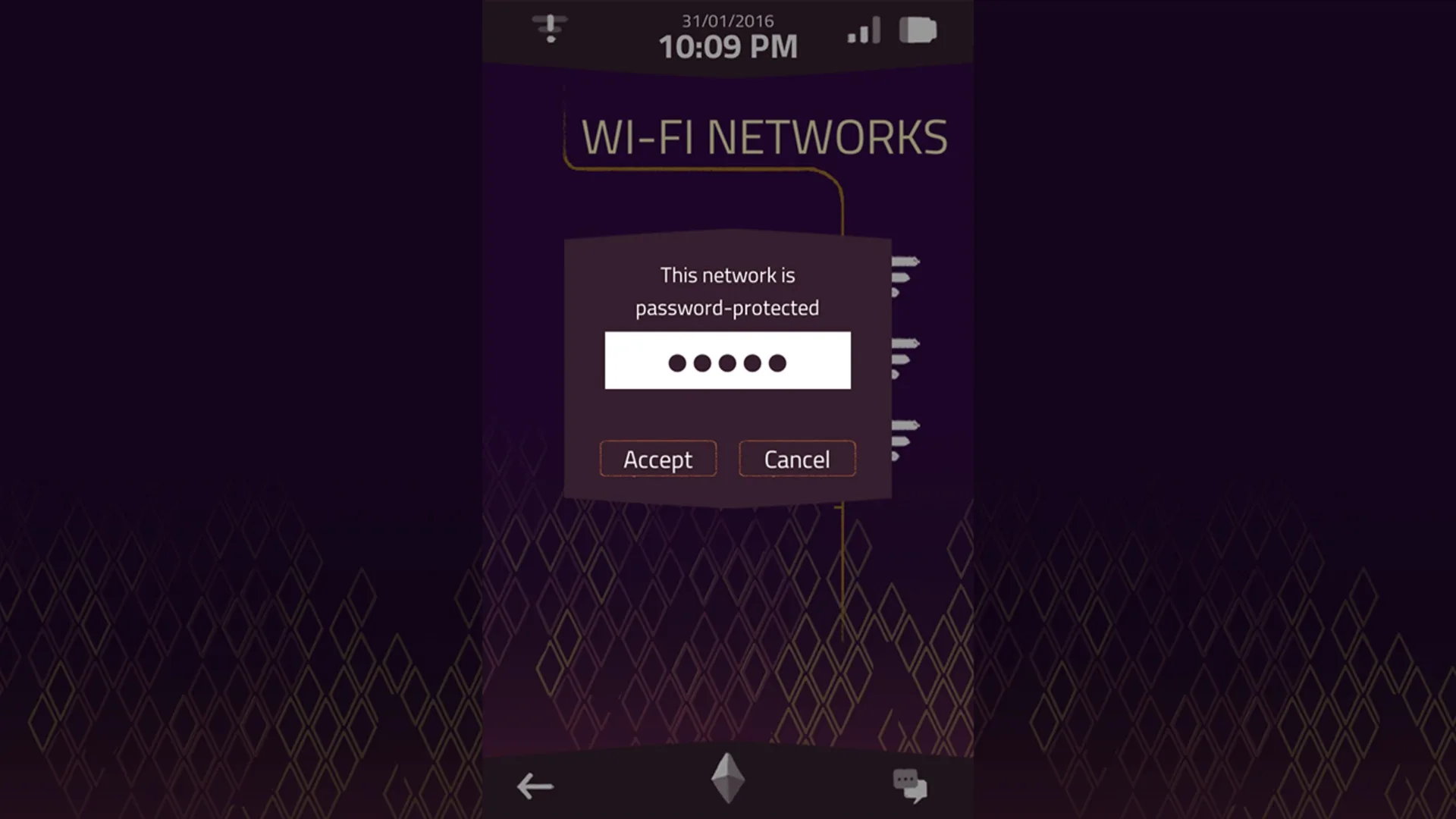The height and width of the screenshot is (819, 1456).
Task: Tap Accept to confirm the password
Action: 657,459
